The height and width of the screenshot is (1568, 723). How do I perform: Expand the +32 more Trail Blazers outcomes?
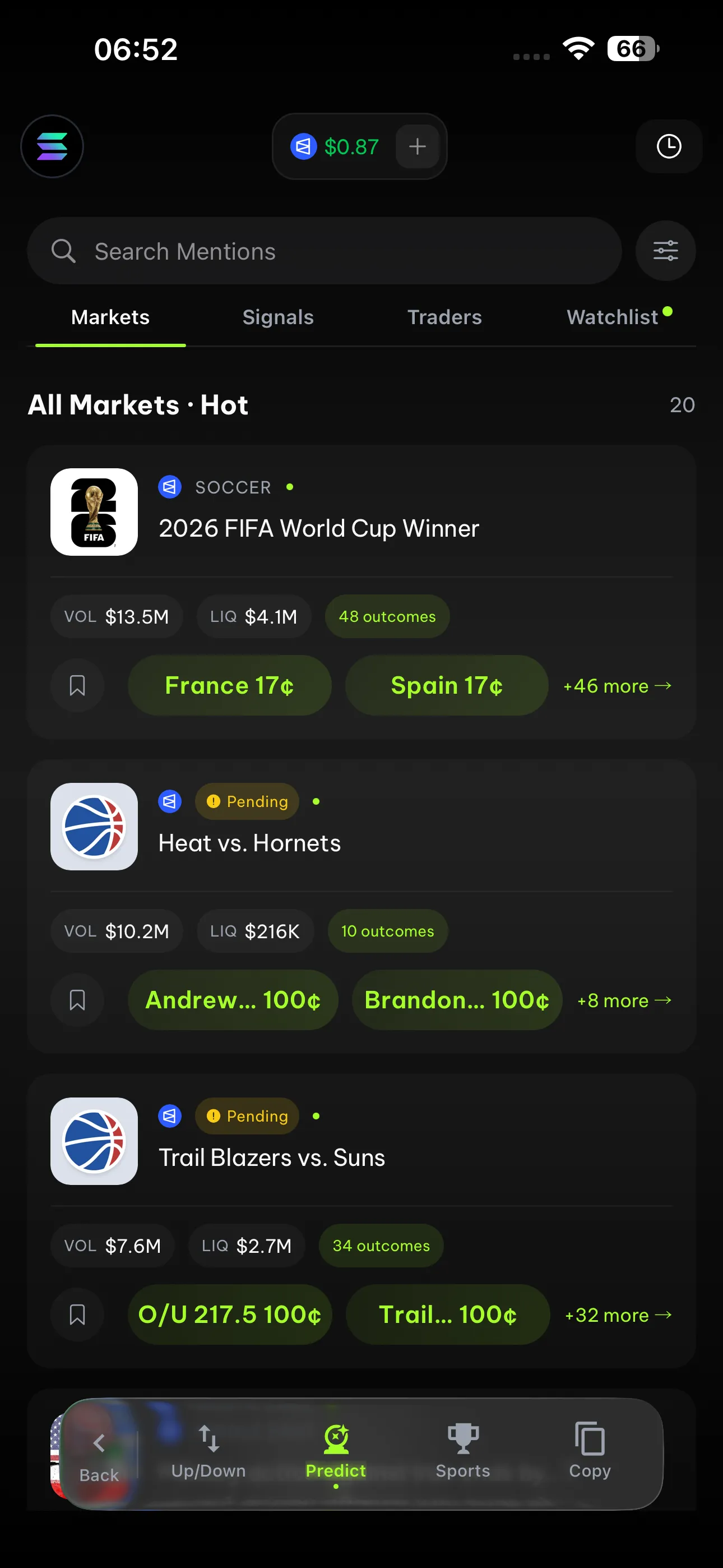point(617,1315)
